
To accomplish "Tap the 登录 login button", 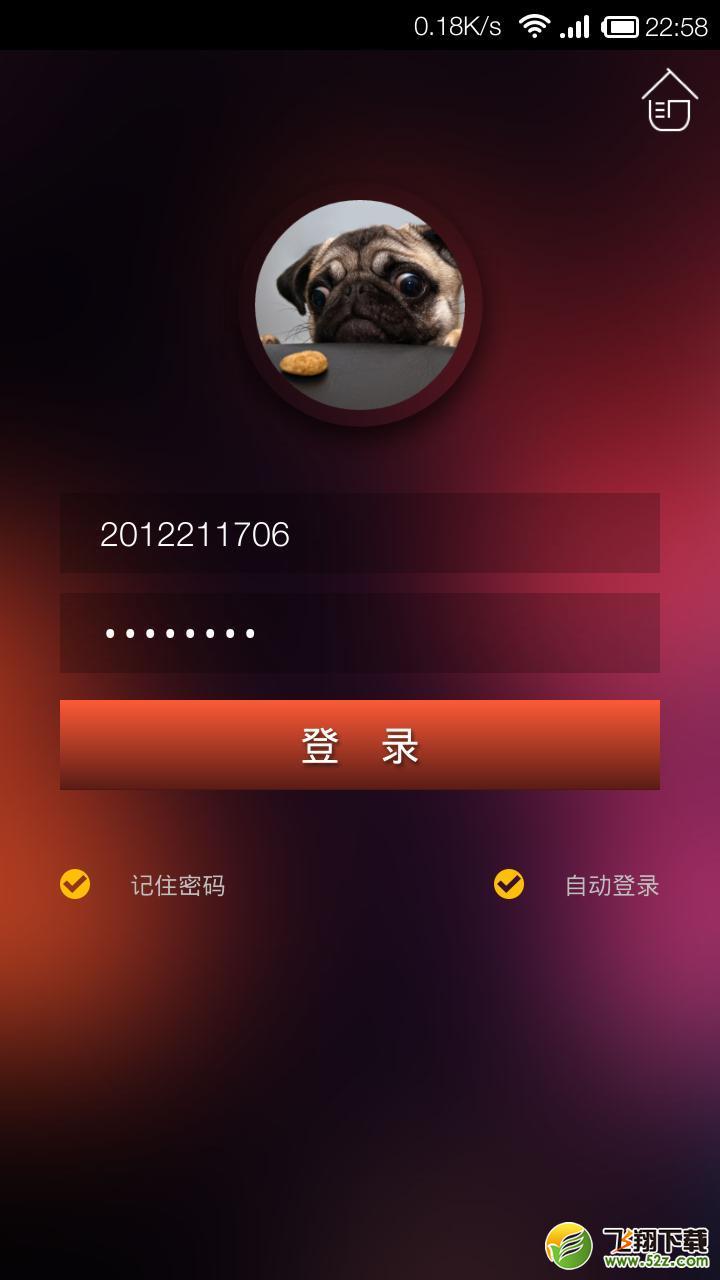I will click(x=360, y=745).
